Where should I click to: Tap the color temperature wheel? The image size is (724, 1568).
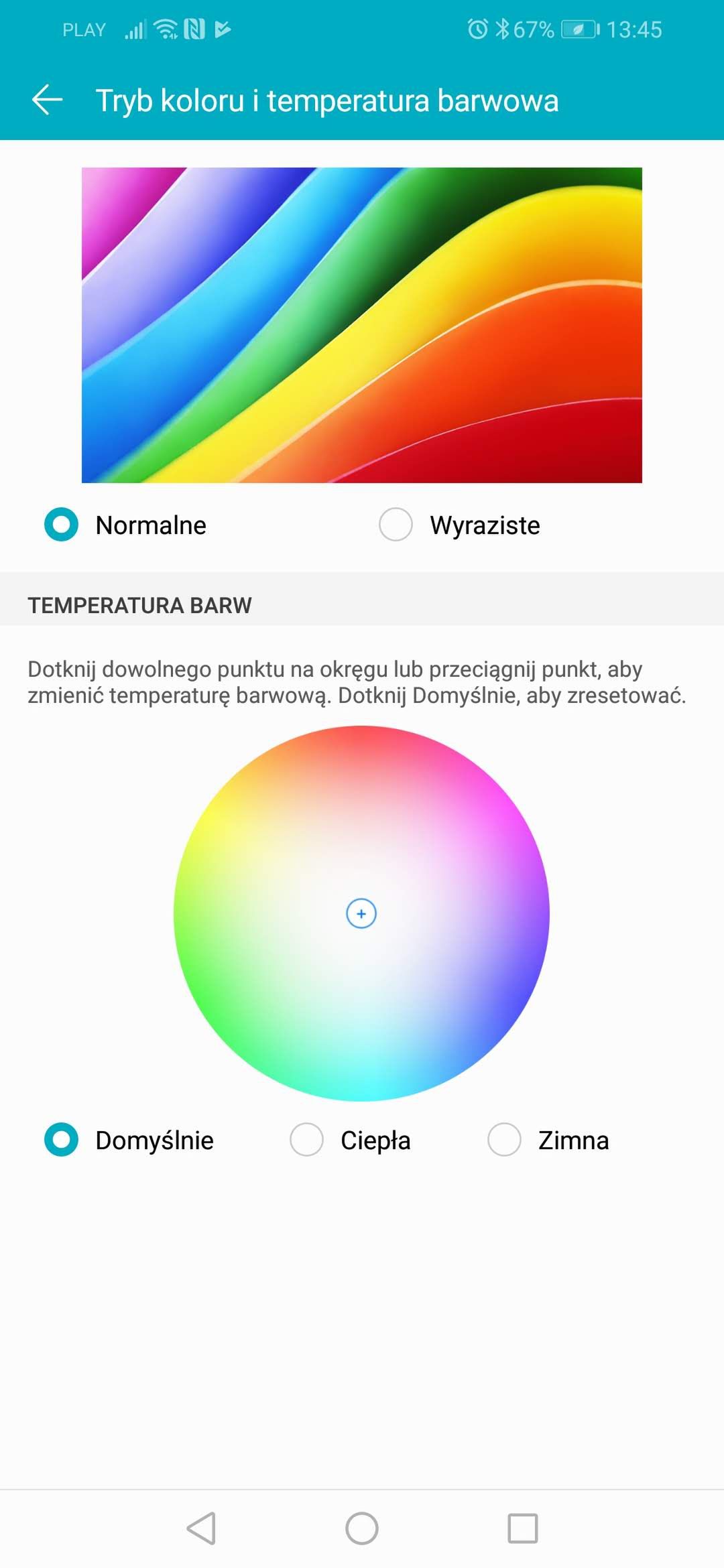point(361,913)
